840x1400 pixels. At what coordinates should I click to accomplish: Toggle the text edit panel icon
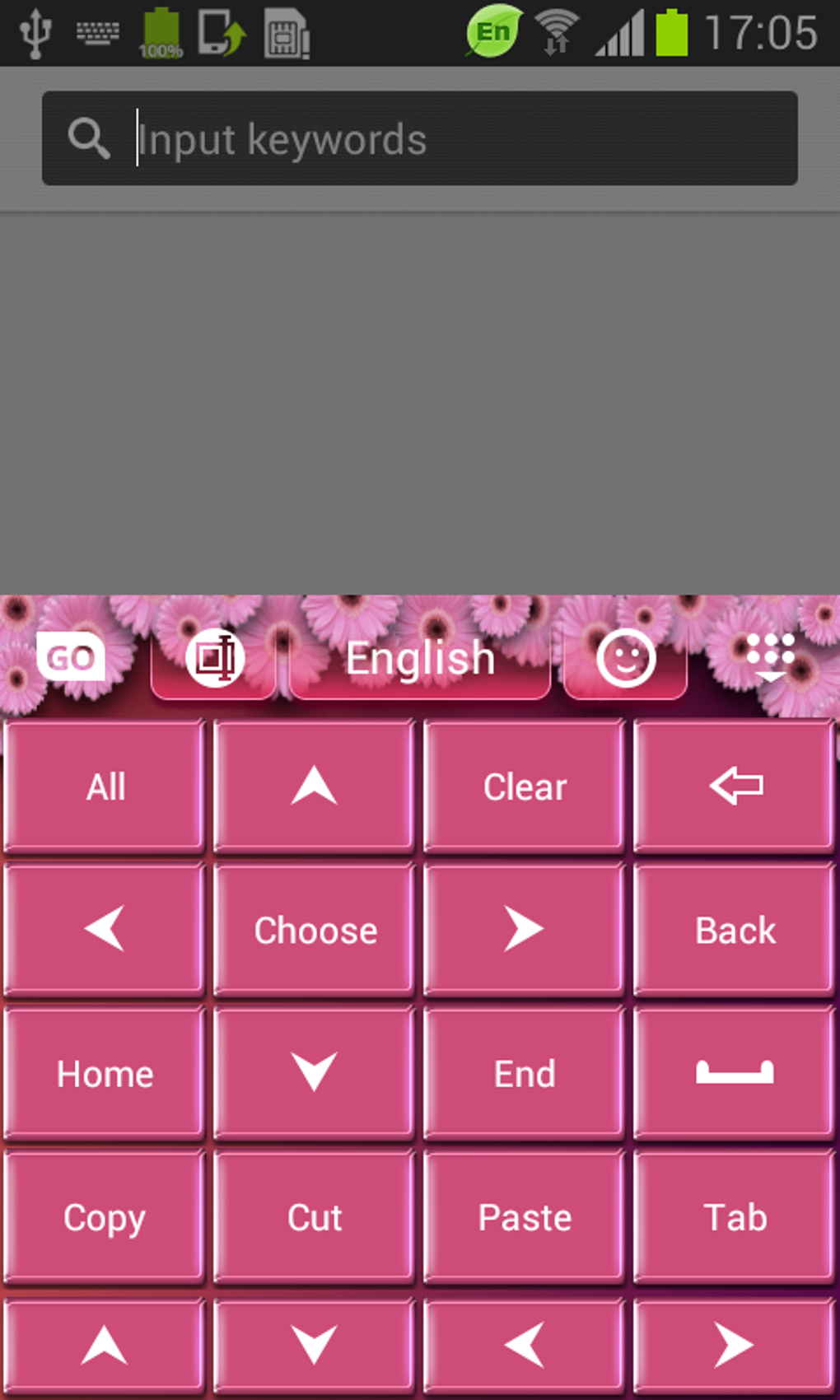click(x=214, y=658)
